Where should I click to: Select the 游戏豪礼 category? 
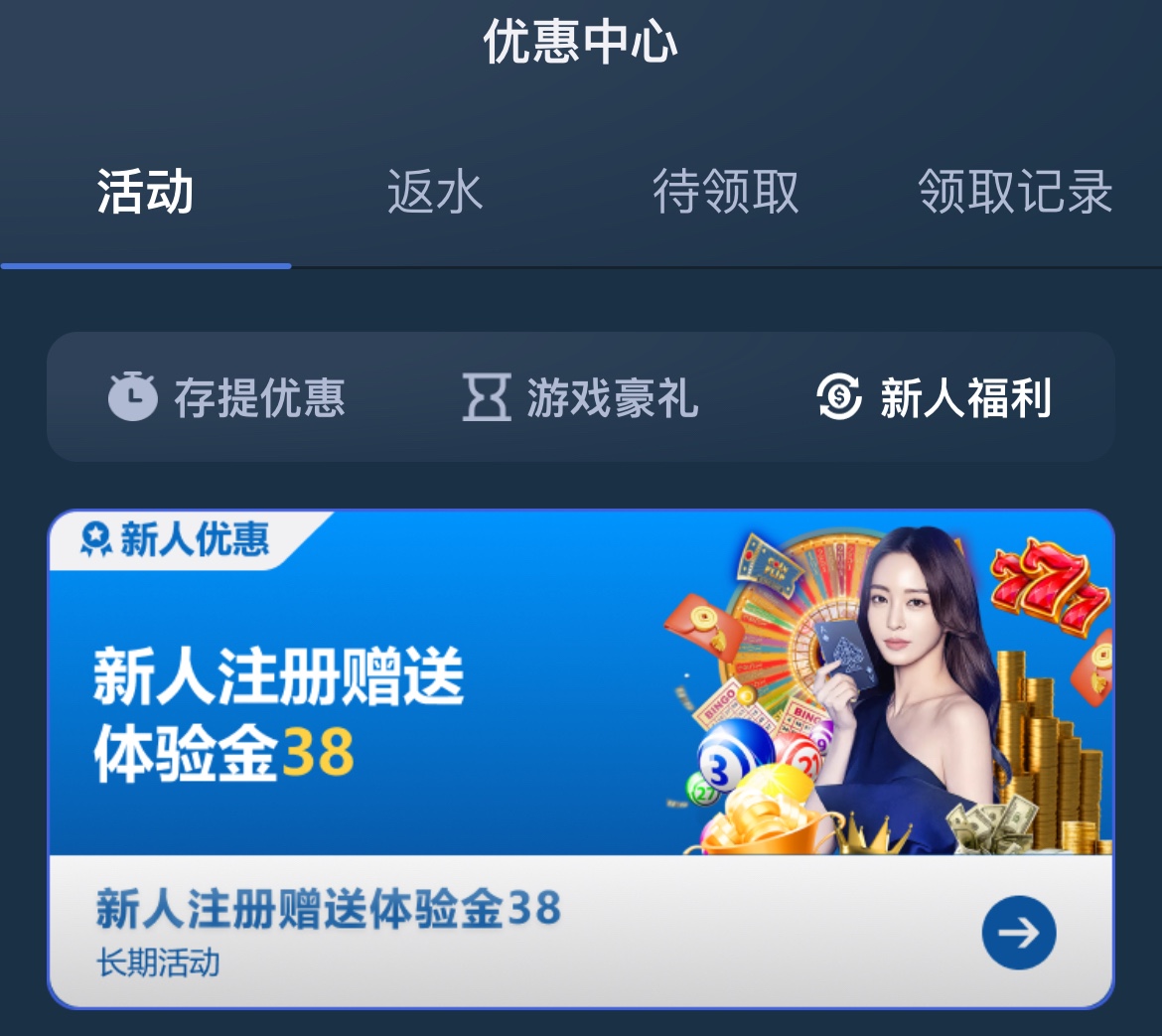[581, 397]
